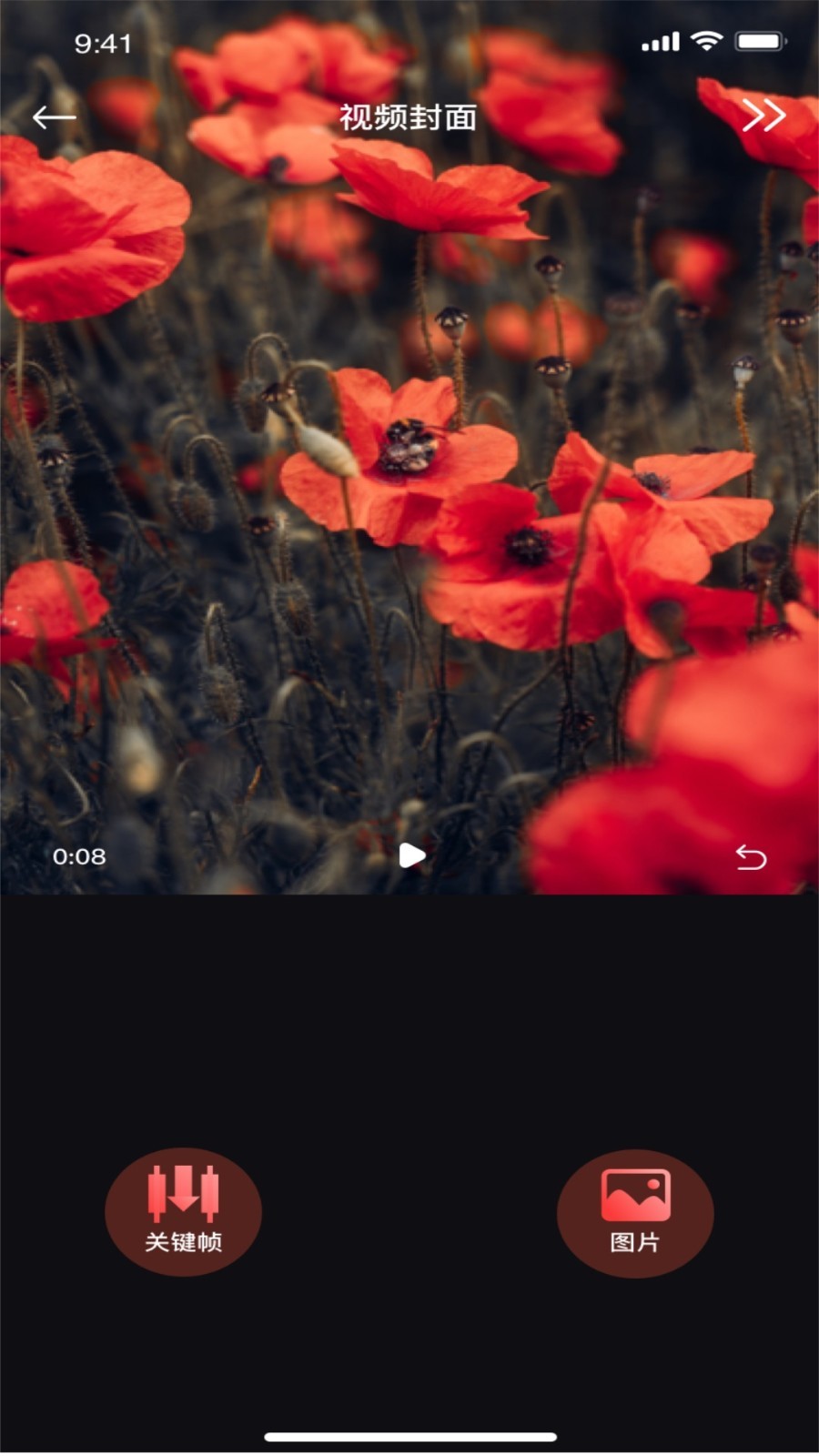Tap the double-arrow next icon

point(763,116)
